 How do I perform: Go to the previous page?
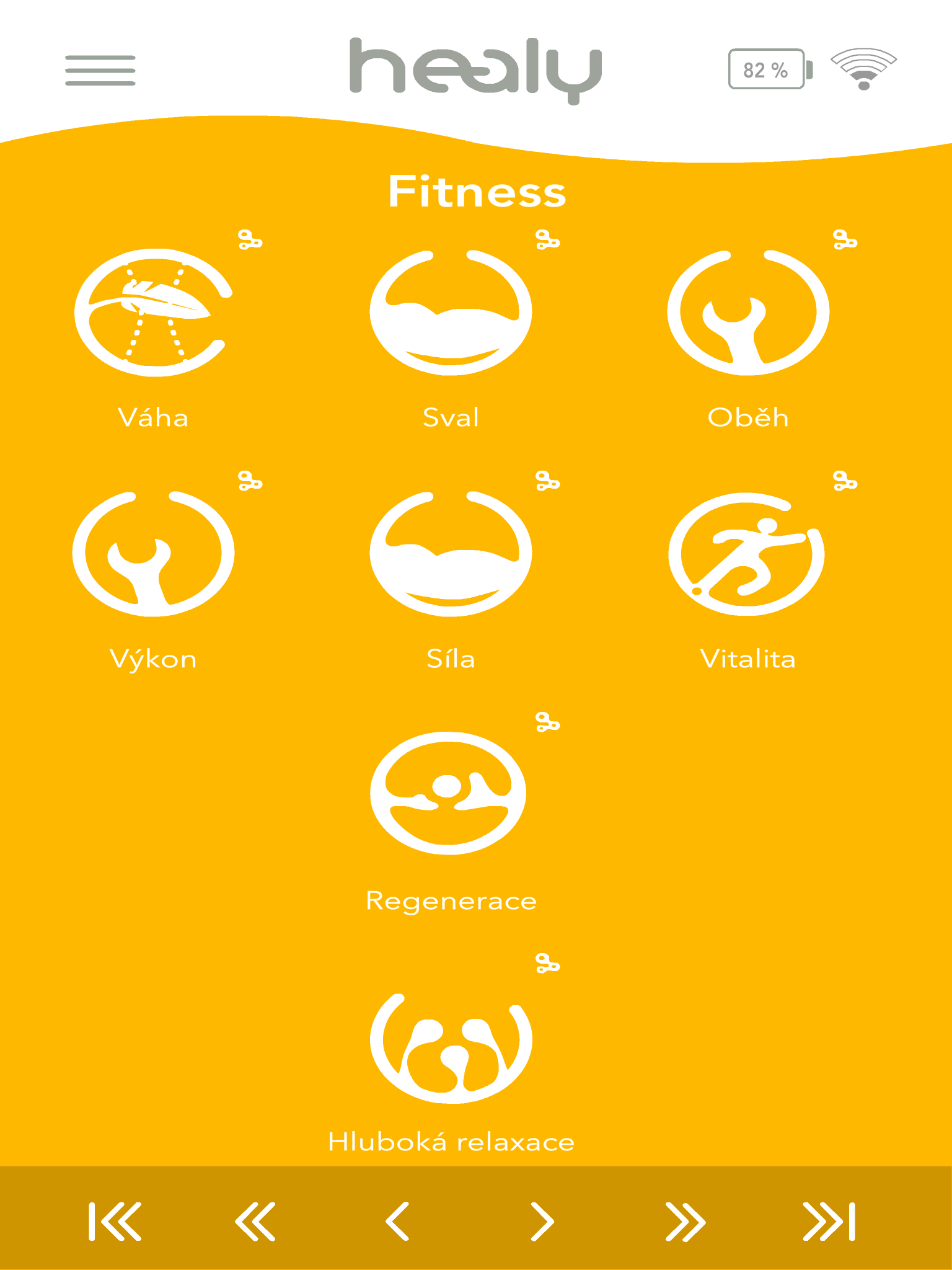tap(397, 1222)
